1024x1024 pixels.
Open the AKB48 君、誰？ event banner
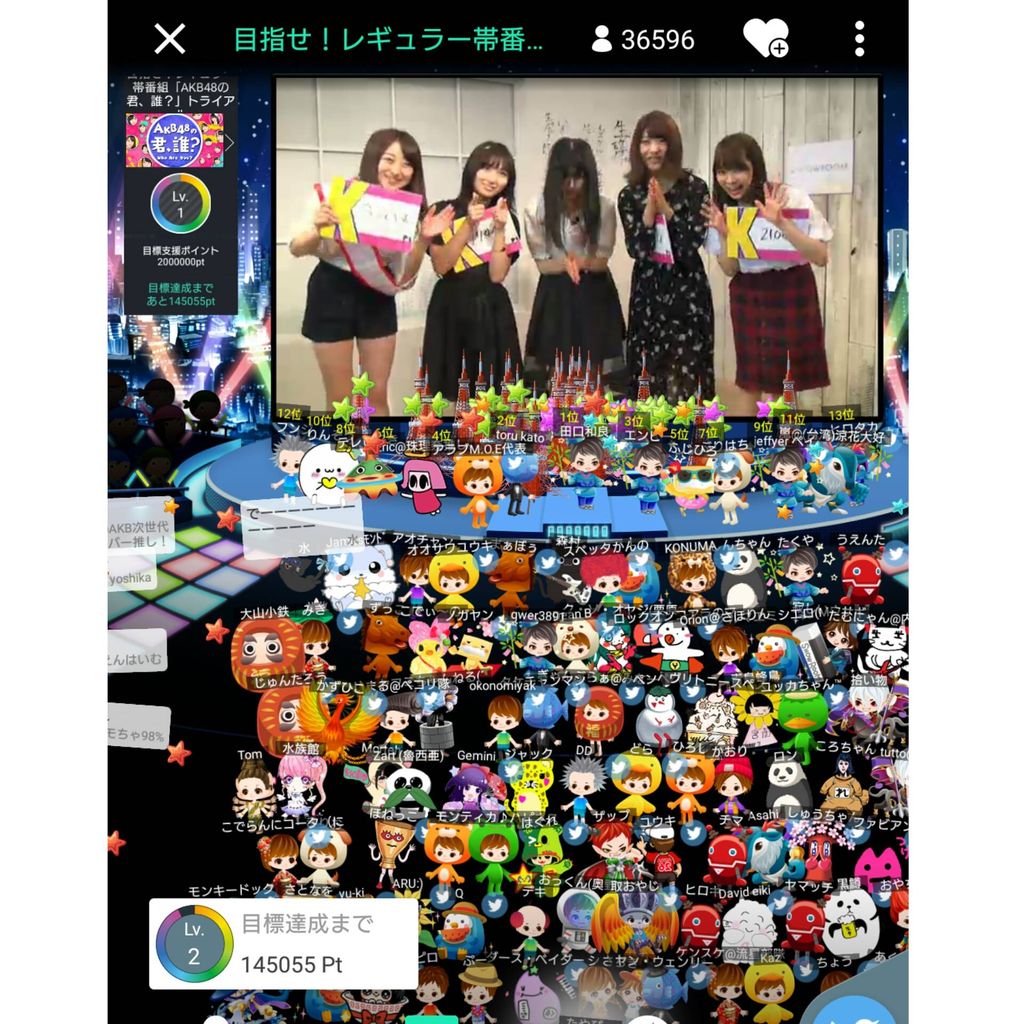(x=174, y=140)
